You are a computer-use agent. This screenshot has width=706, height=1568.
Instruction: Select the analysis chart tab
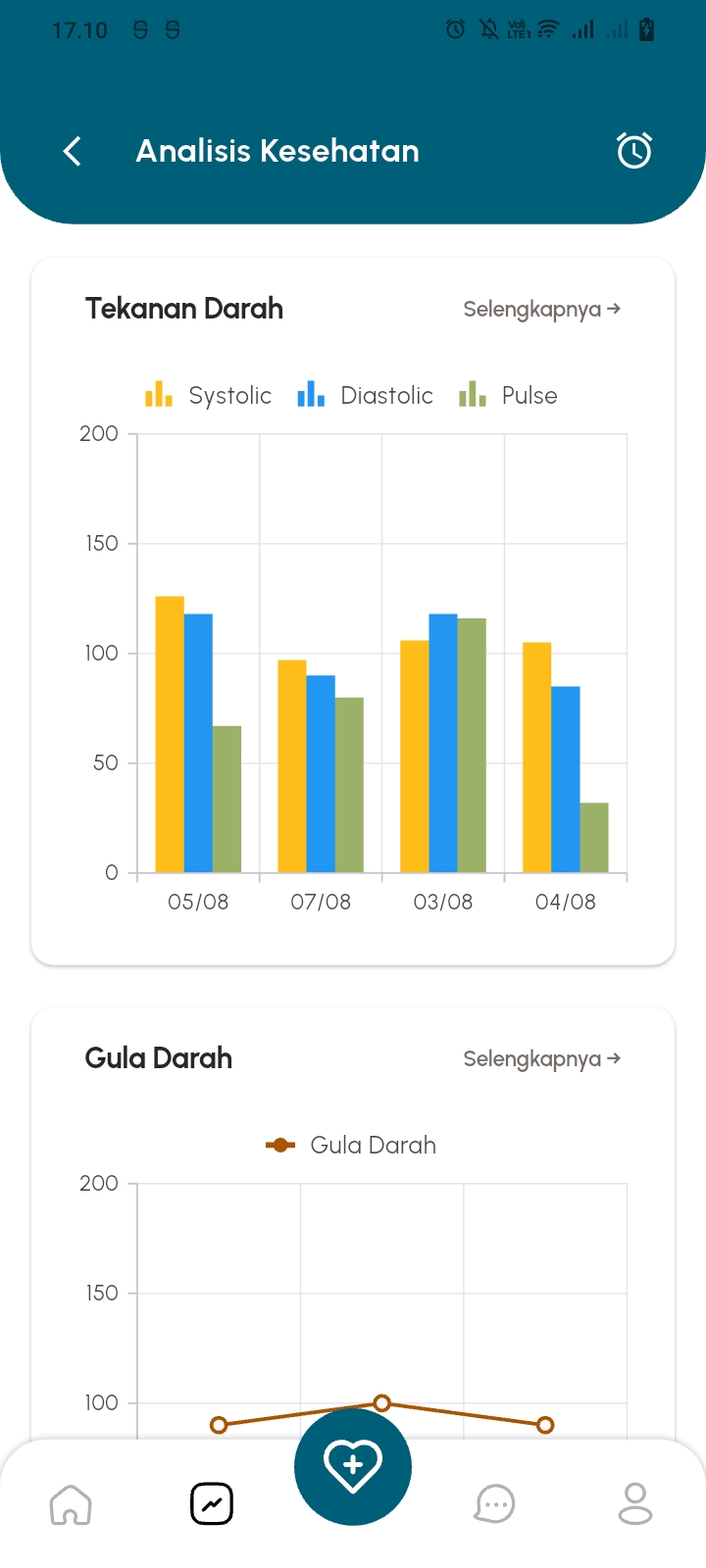(212, 1504)
